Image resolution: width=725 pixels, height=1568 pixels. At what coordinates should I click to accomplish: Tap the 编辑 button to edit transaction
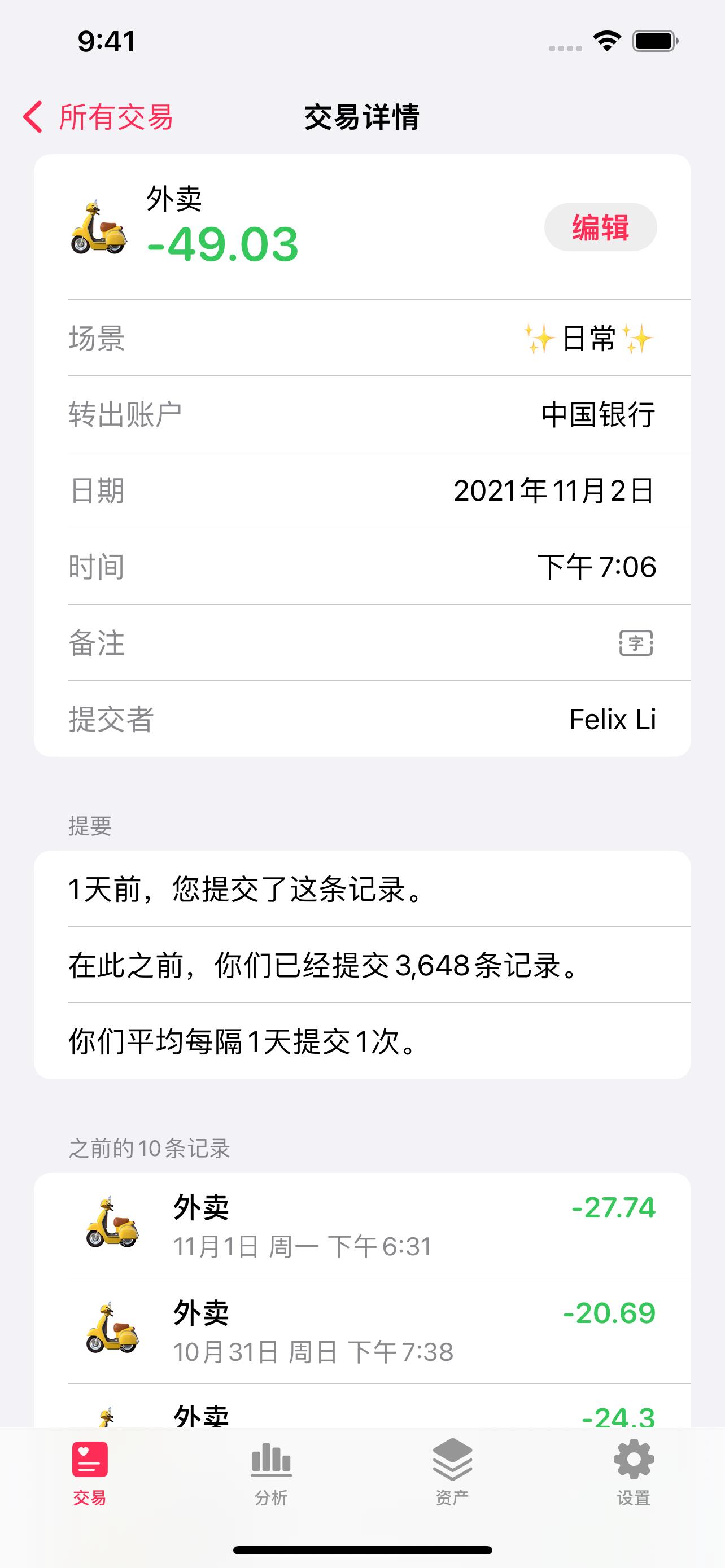tap(600, 227)
